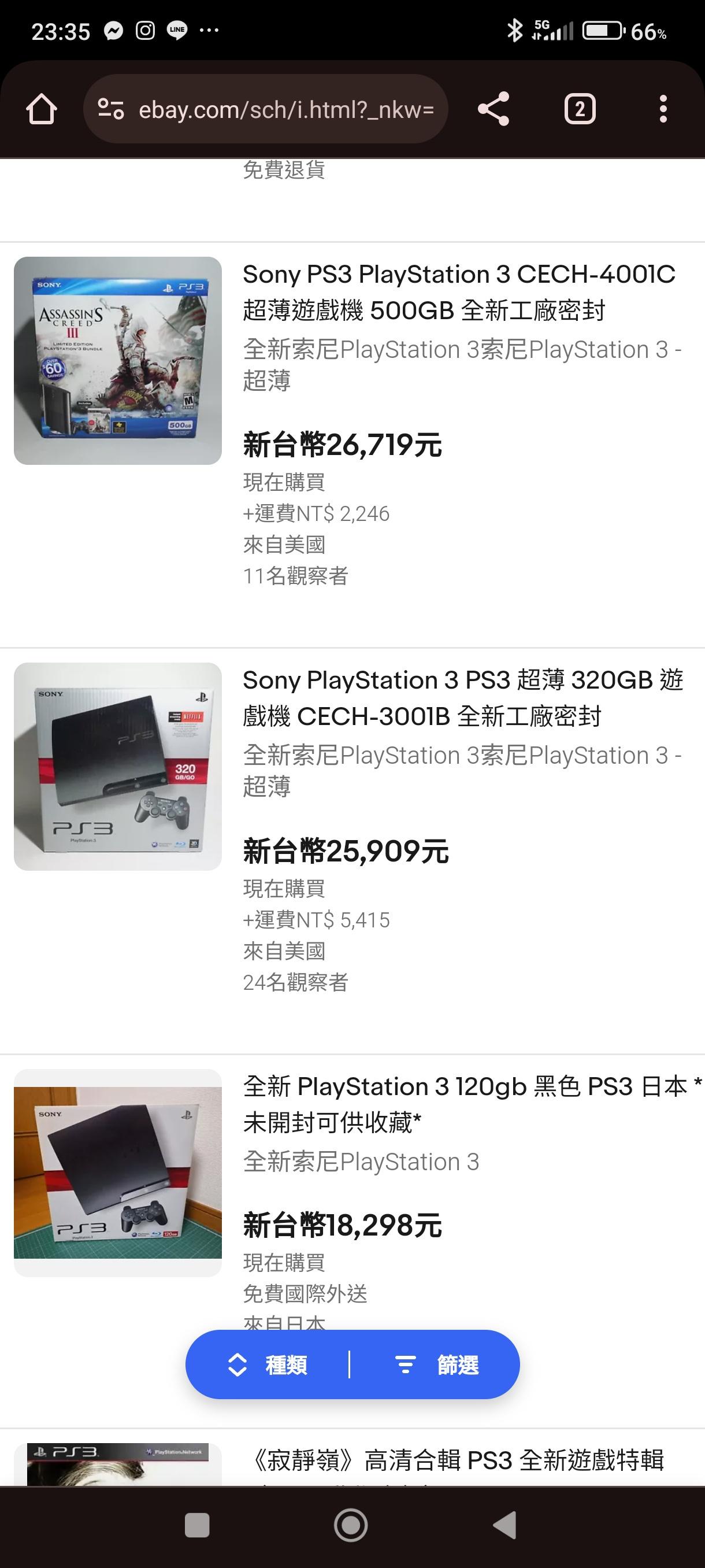Image resolution: width=705 pixels, height=1568 pixels.
Task: Open the tab switcher showing 2 tabs
Action: pyautogui.click(x=579, y=110)
